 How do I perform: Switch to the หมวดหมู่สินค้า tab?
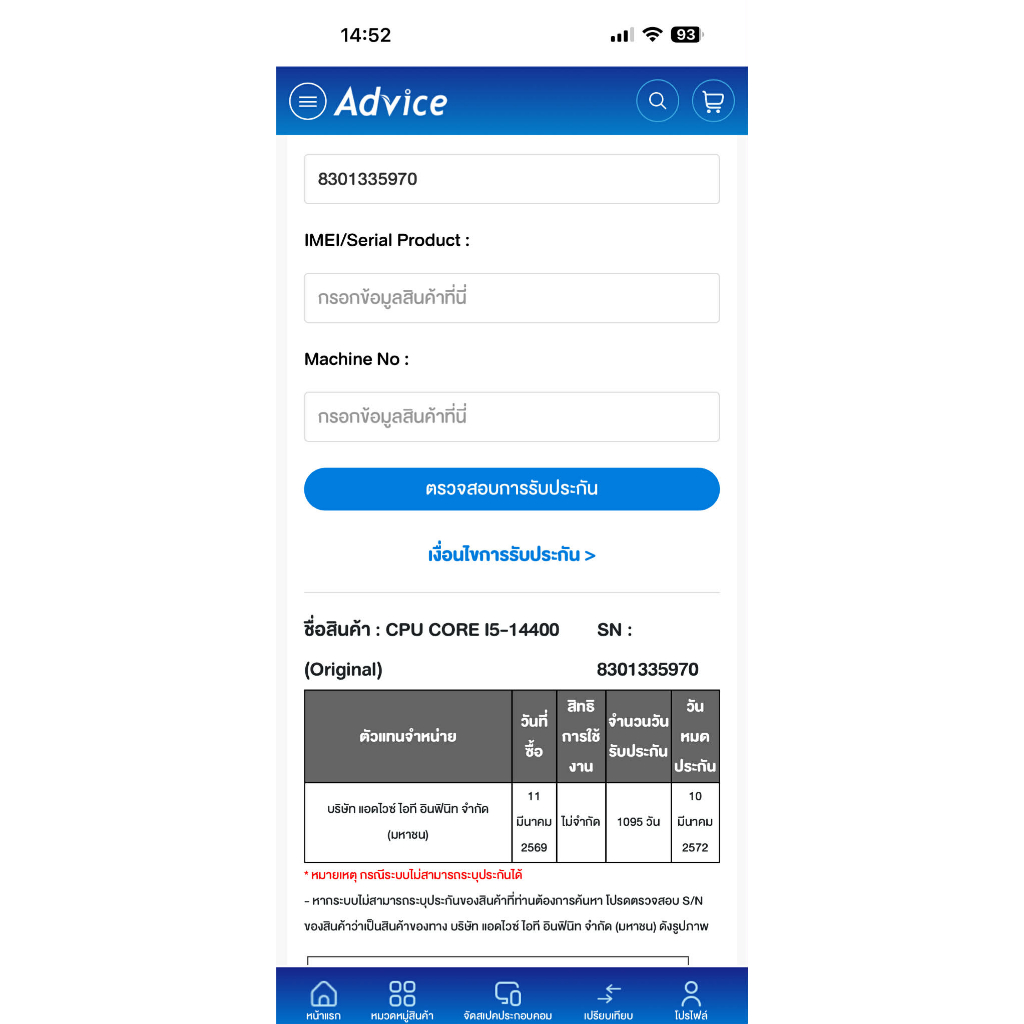point(402,1000)
